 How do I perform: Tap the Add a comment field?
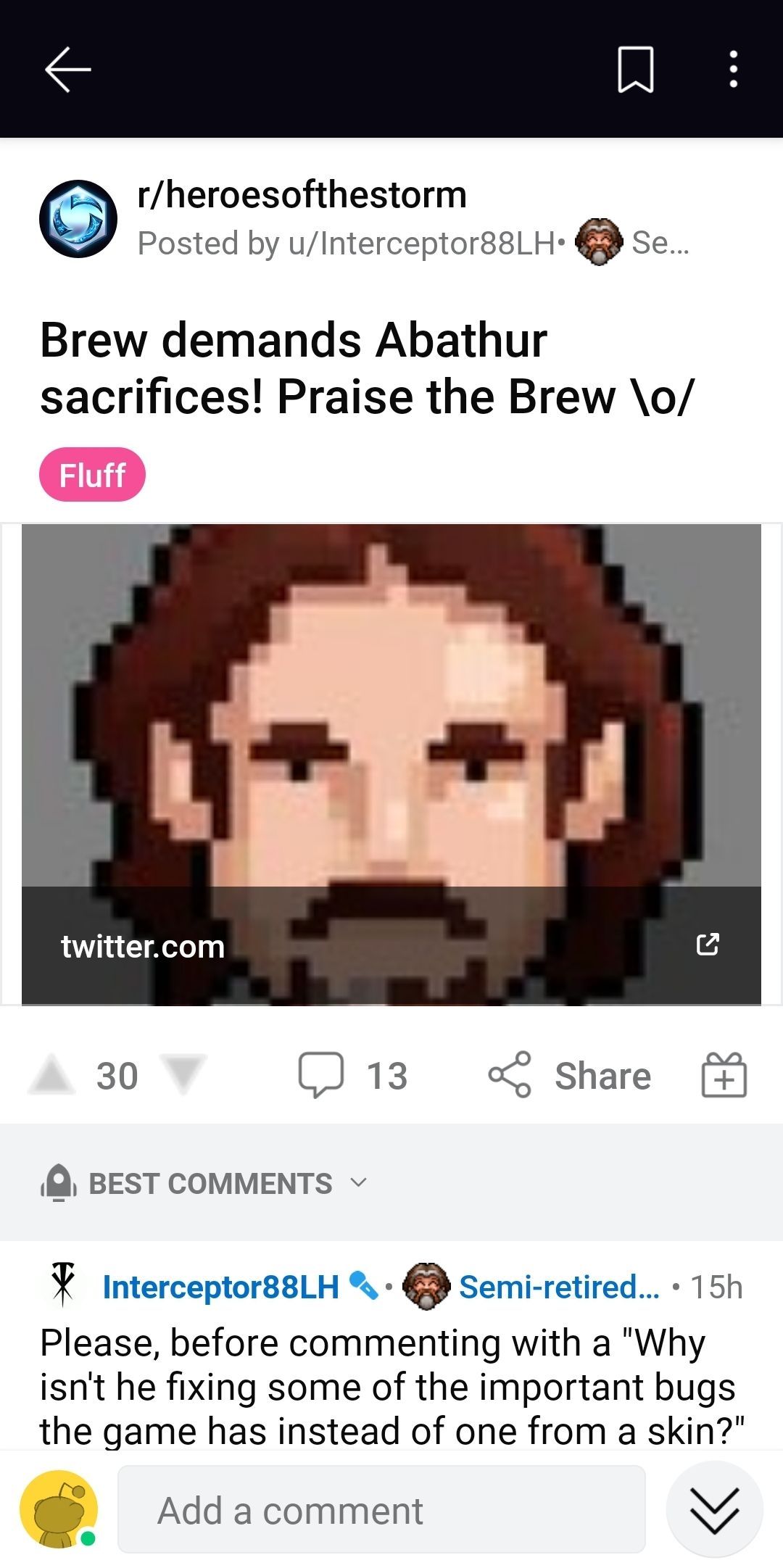381,1511
